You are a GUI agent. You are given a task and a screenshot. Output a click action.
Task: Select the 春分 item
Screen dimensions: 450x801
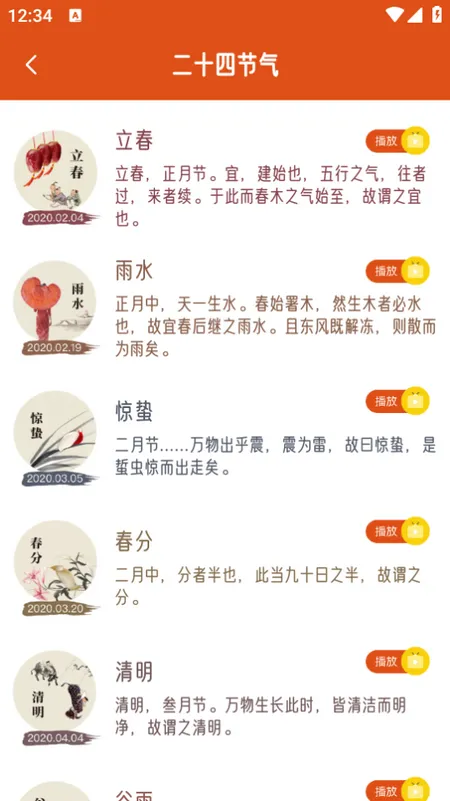click(x=225, y=568)
